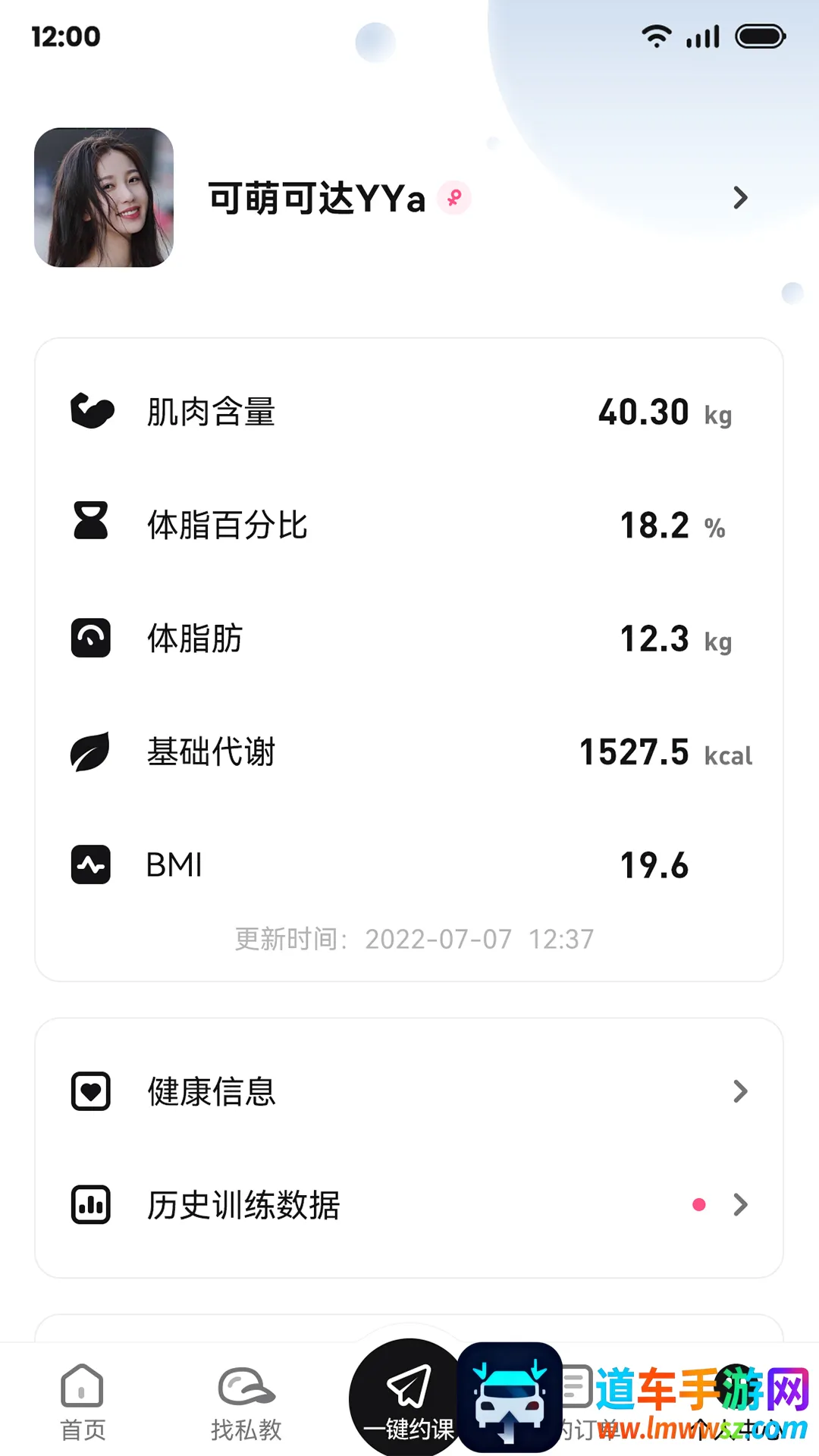
Task: Open 历史训练数据 training history
Action: 409,1204
